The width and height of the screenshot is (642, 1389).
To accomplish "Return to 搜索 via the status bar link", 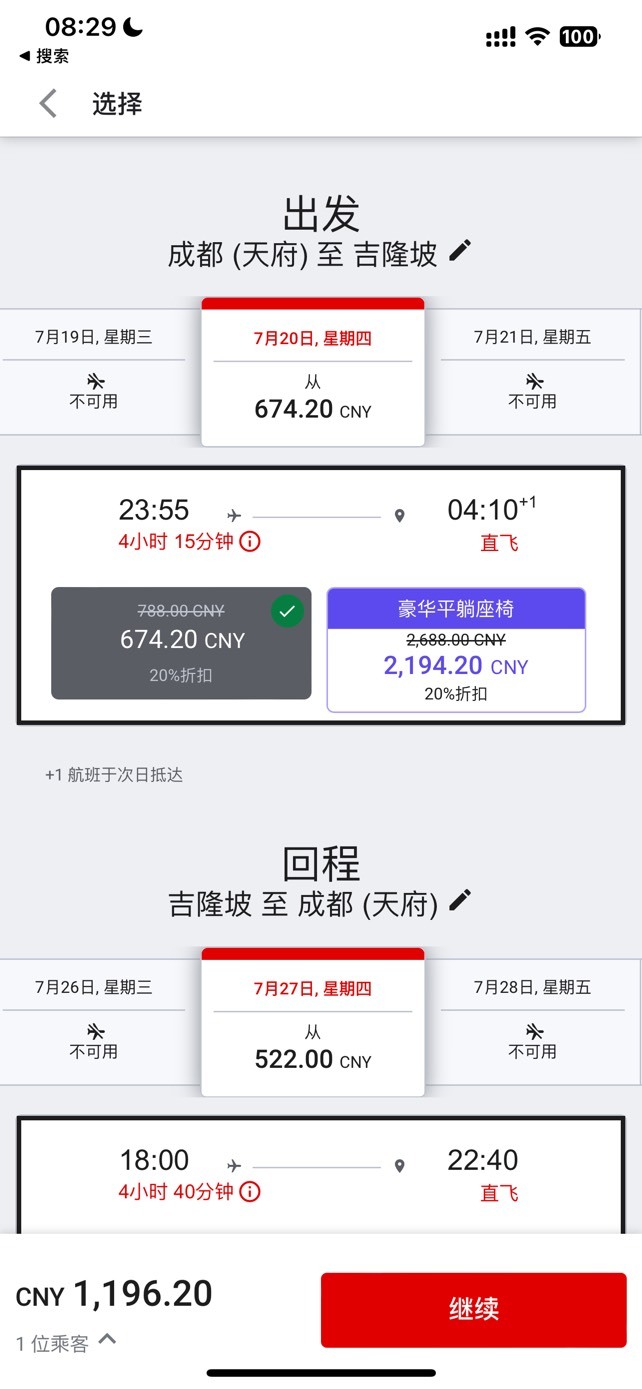I will [x=44, y=56].
